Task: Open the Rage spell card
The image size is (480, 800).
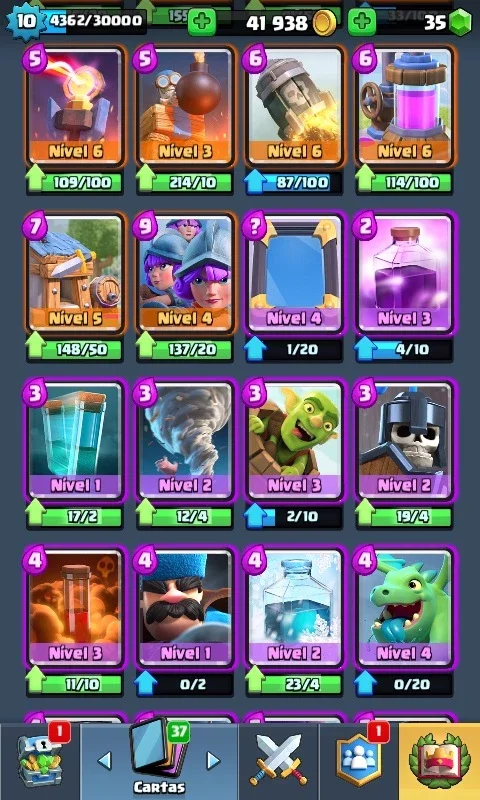Action: 405,273
